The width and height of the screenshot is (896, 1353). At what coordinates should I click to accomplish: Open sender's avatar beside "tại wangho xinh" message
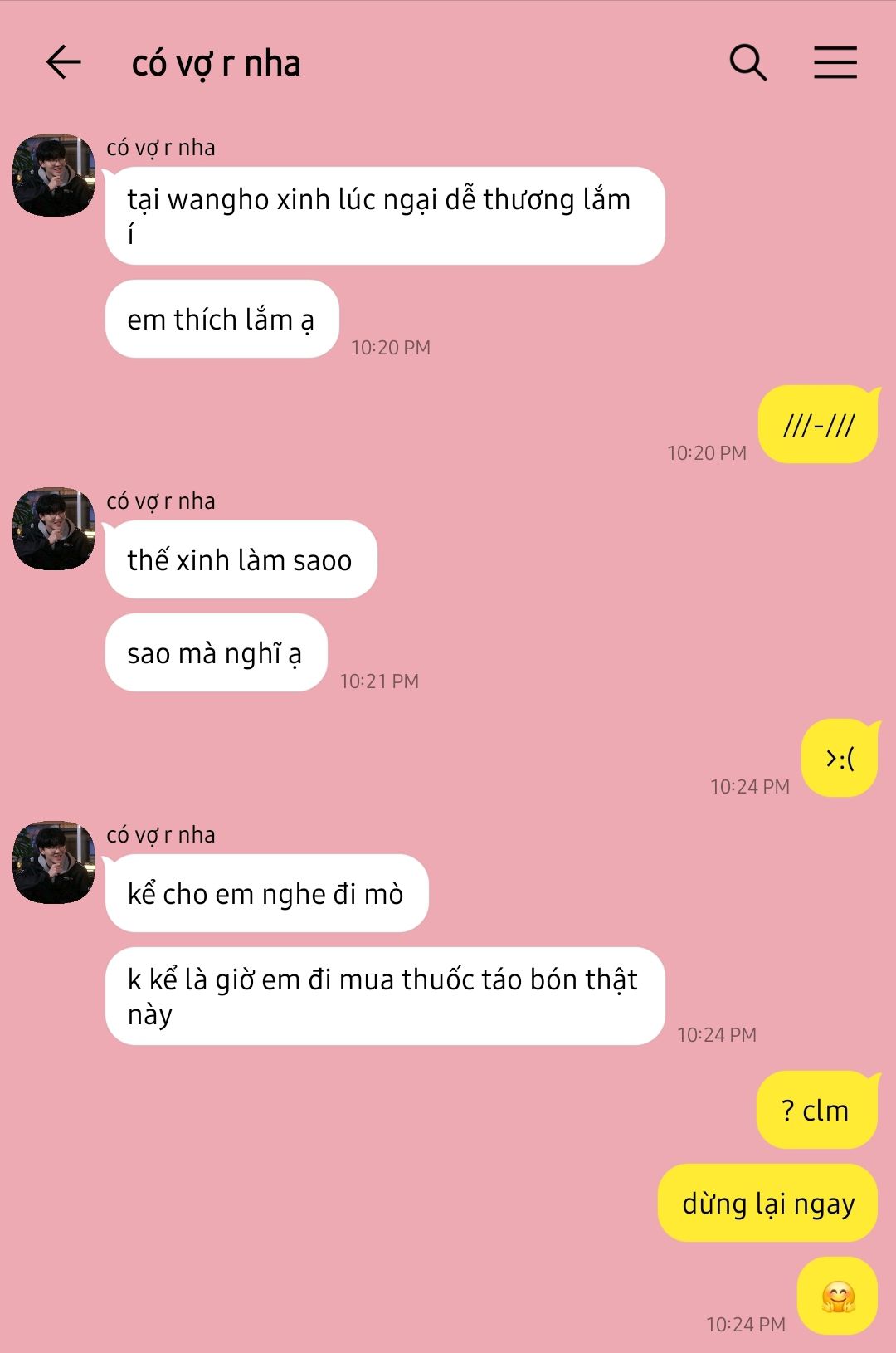click(x=54, y=175)
